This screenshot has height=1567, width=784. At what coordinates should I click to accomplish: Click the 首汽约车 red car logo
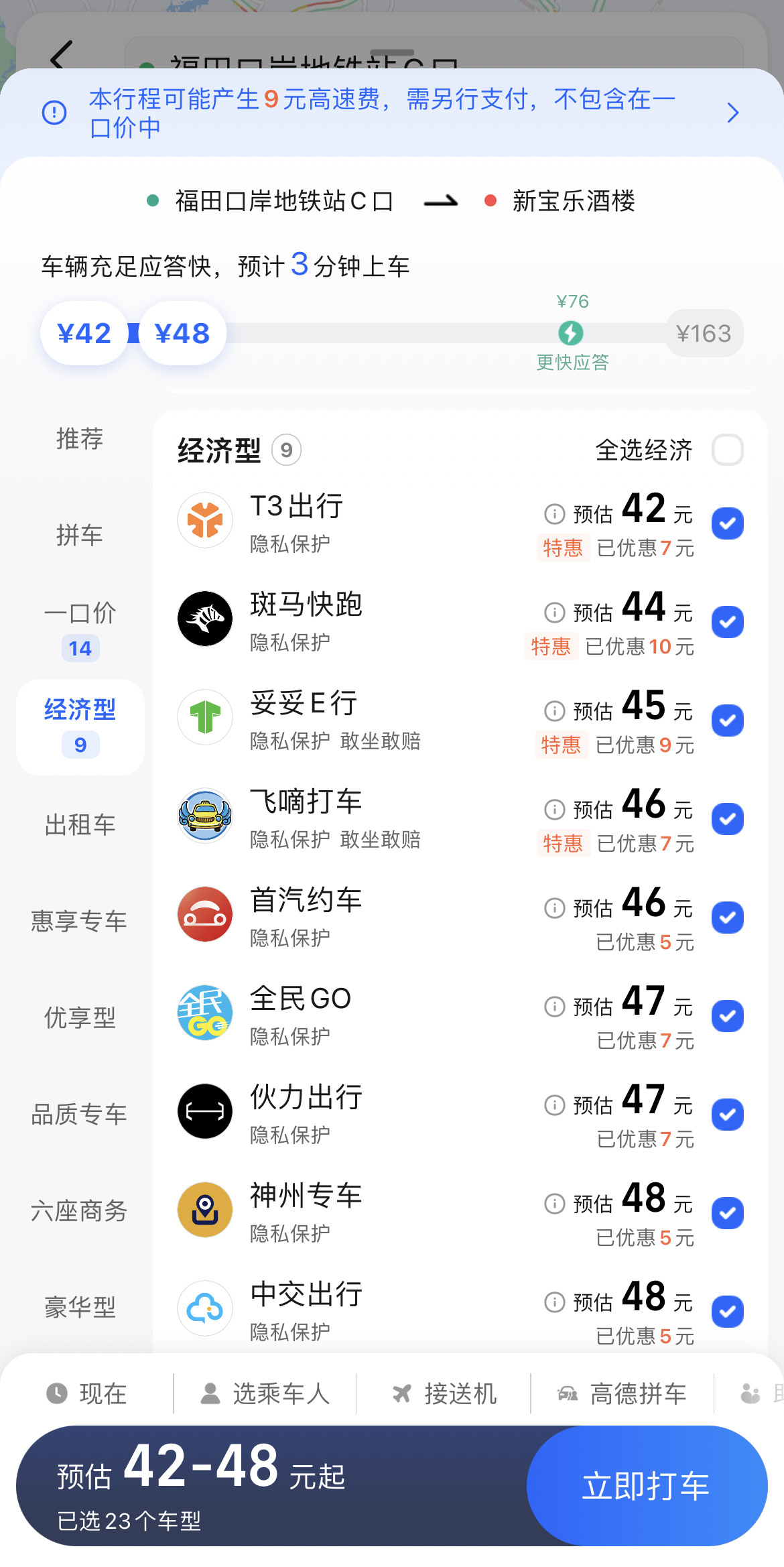coord(204,914)
